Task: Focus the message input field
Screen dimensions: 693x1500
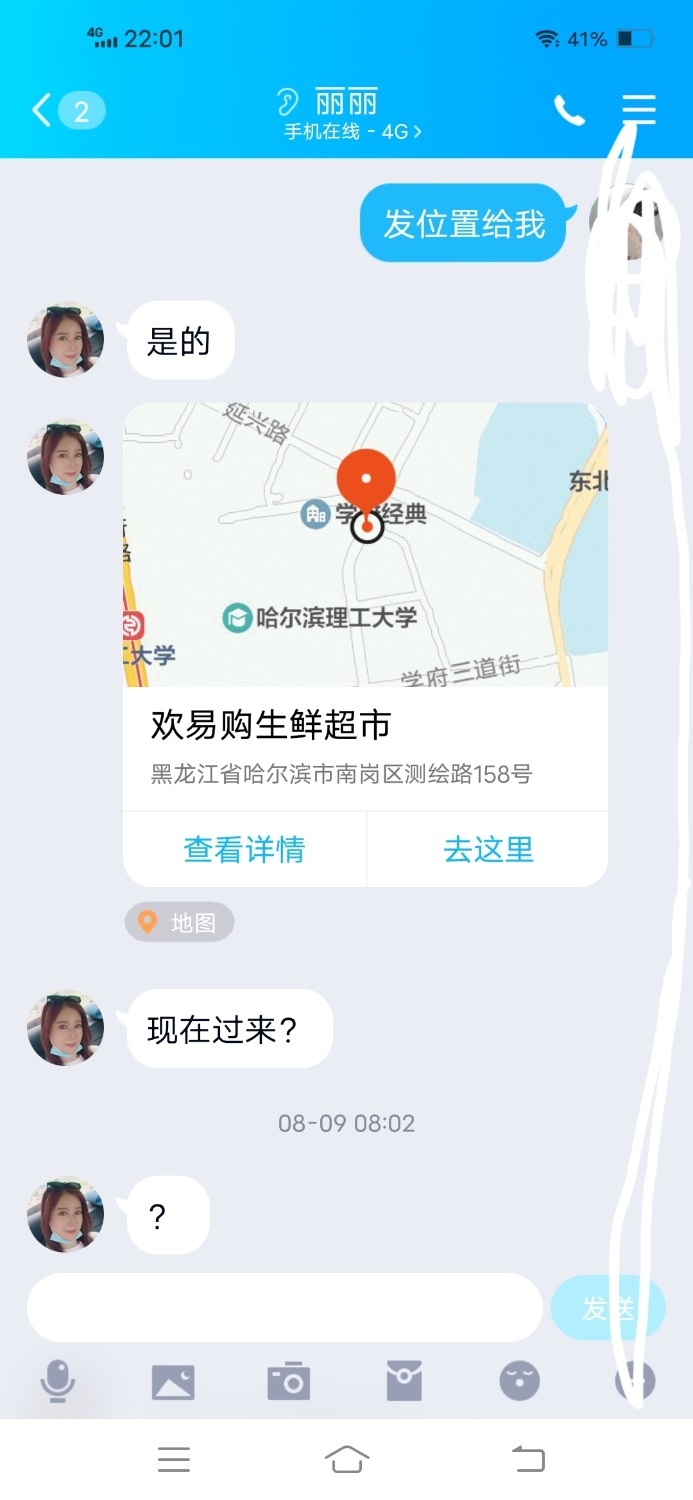Action: [x=285, y=1307]
